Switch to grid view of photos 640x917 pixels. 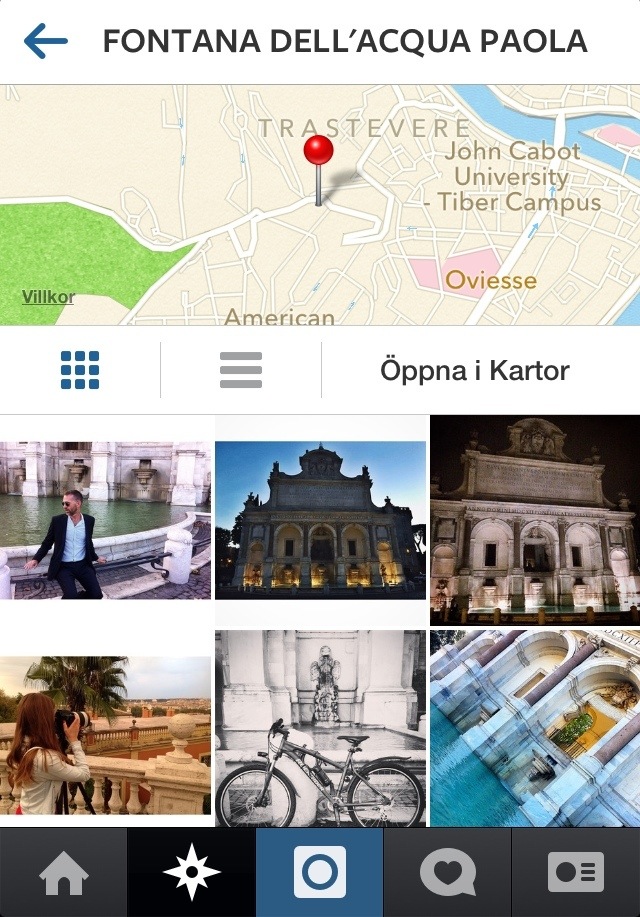80,370
